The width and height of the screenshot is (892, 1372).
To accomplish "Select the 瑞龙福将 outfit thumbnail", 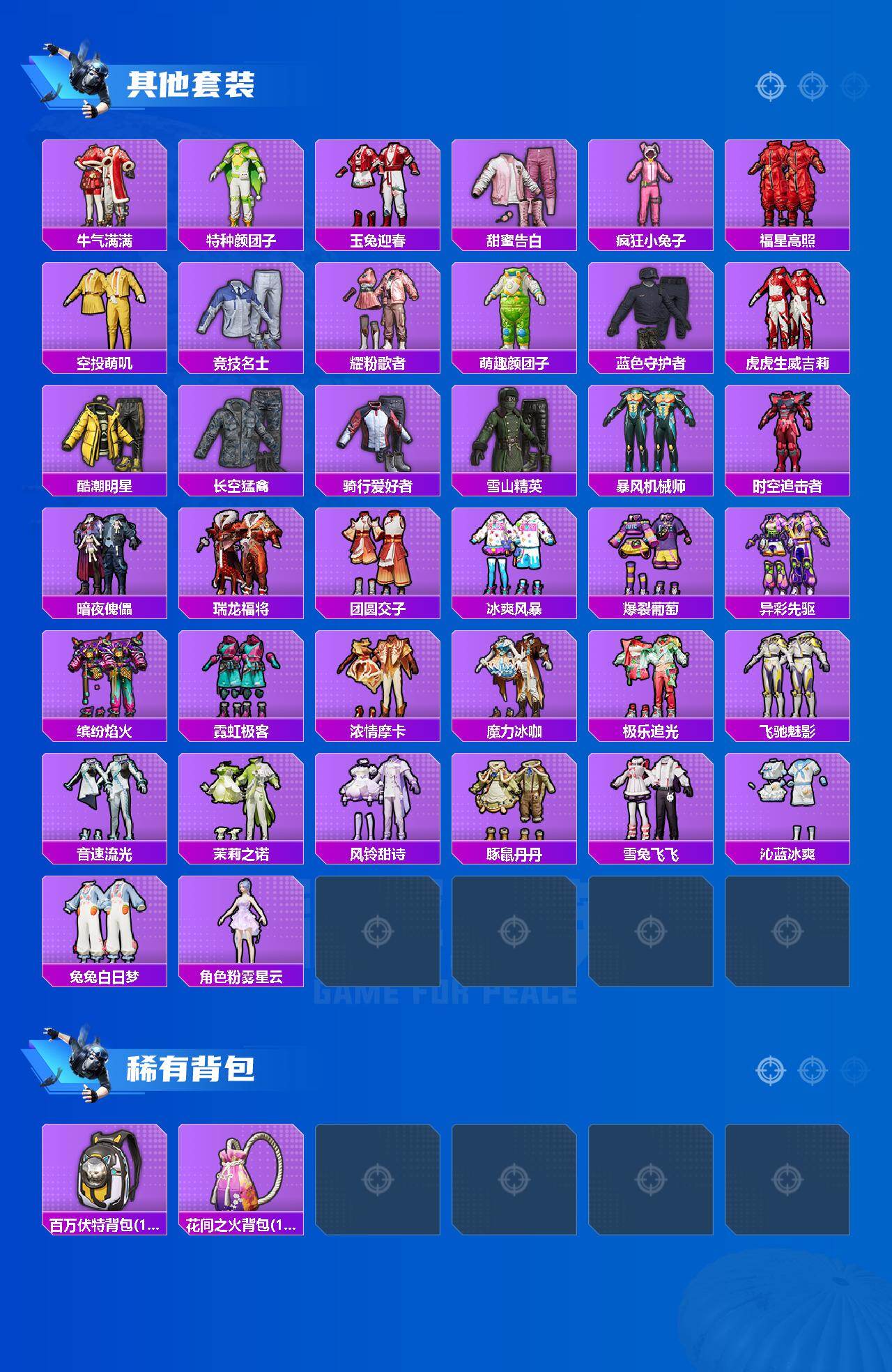I will click(x=242, y=556).
